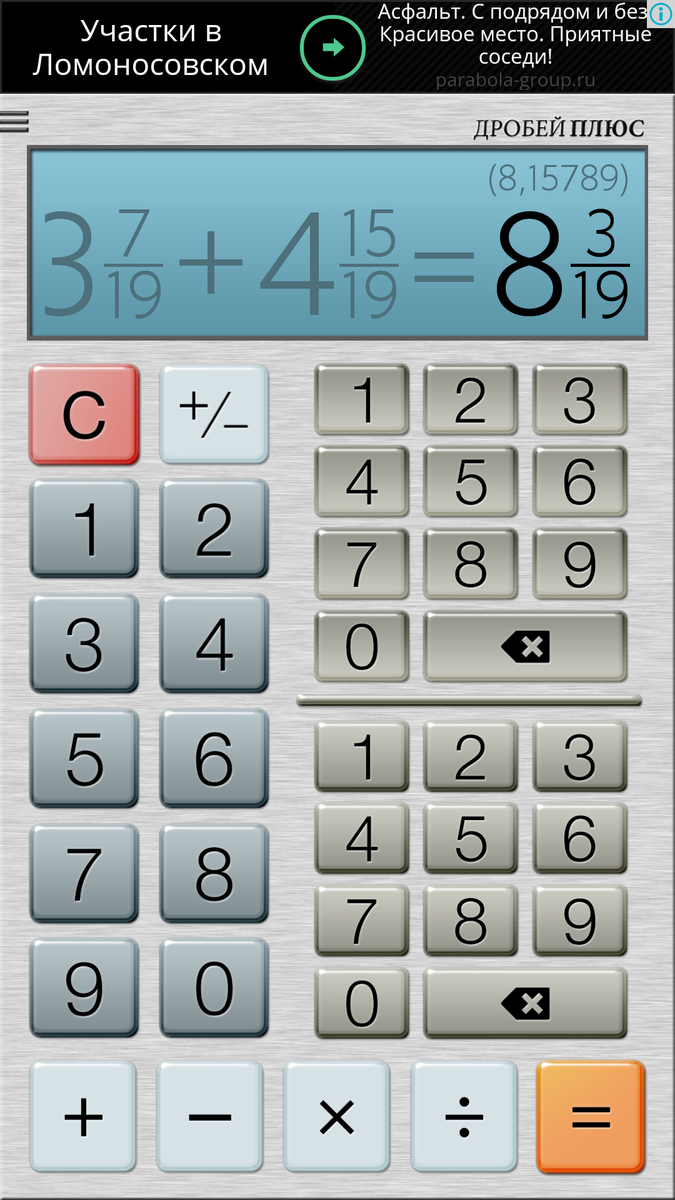The width and height of the screenshot is (675, 1200).
Task: Delete last numerator digit with backspace
Action: (525, 647)
